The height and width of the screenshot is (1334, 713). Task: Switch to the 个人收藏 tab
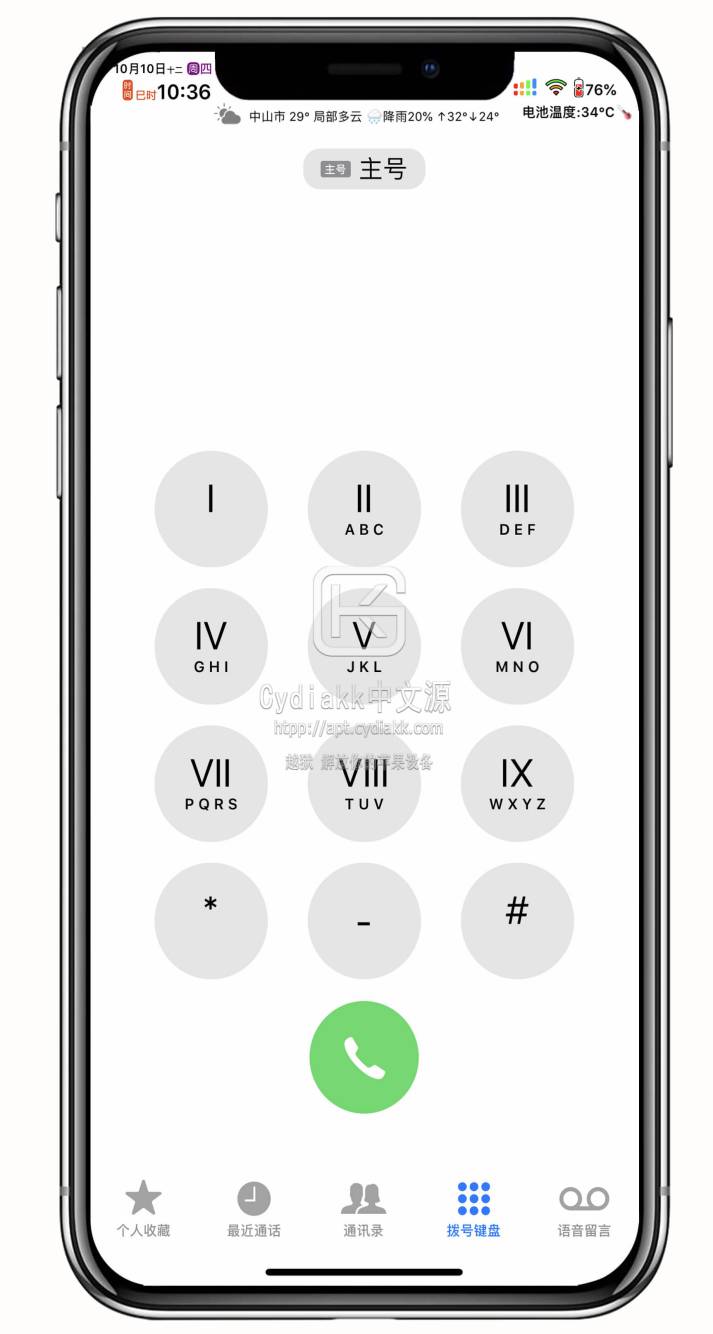click(x=143, y=1209)
